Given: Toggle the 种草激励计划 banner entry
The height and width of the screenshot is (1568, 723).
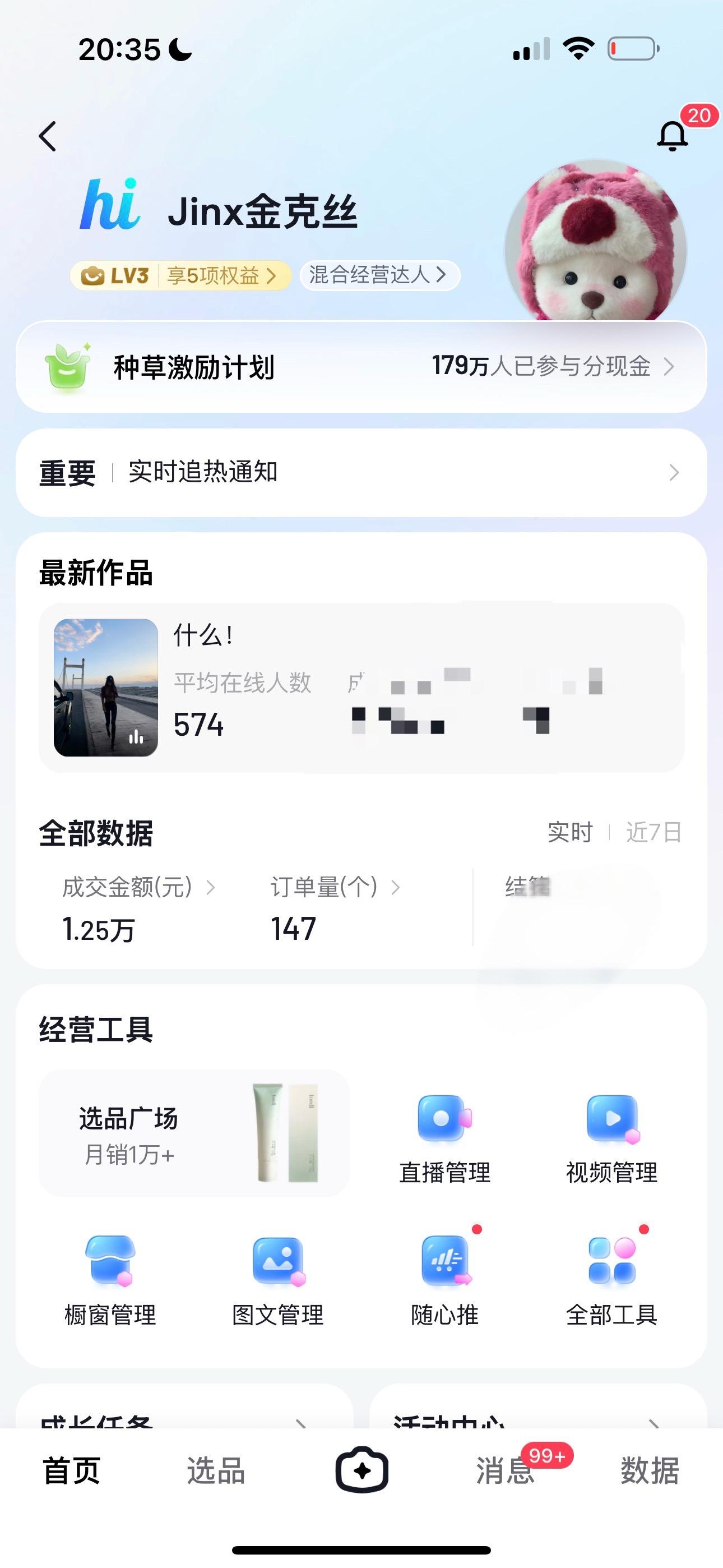Looking at the screenshot, I should coord(361,365).
